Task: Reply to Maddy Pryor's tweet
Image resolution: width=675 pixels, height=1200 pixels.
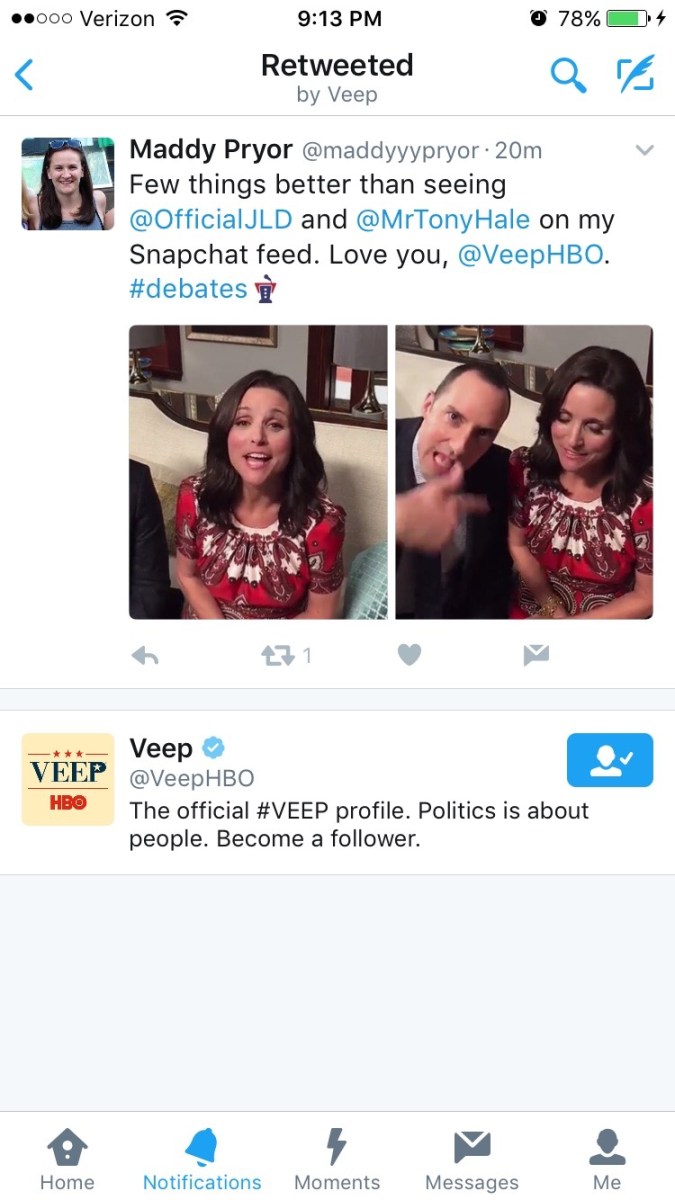Action: 146,656
